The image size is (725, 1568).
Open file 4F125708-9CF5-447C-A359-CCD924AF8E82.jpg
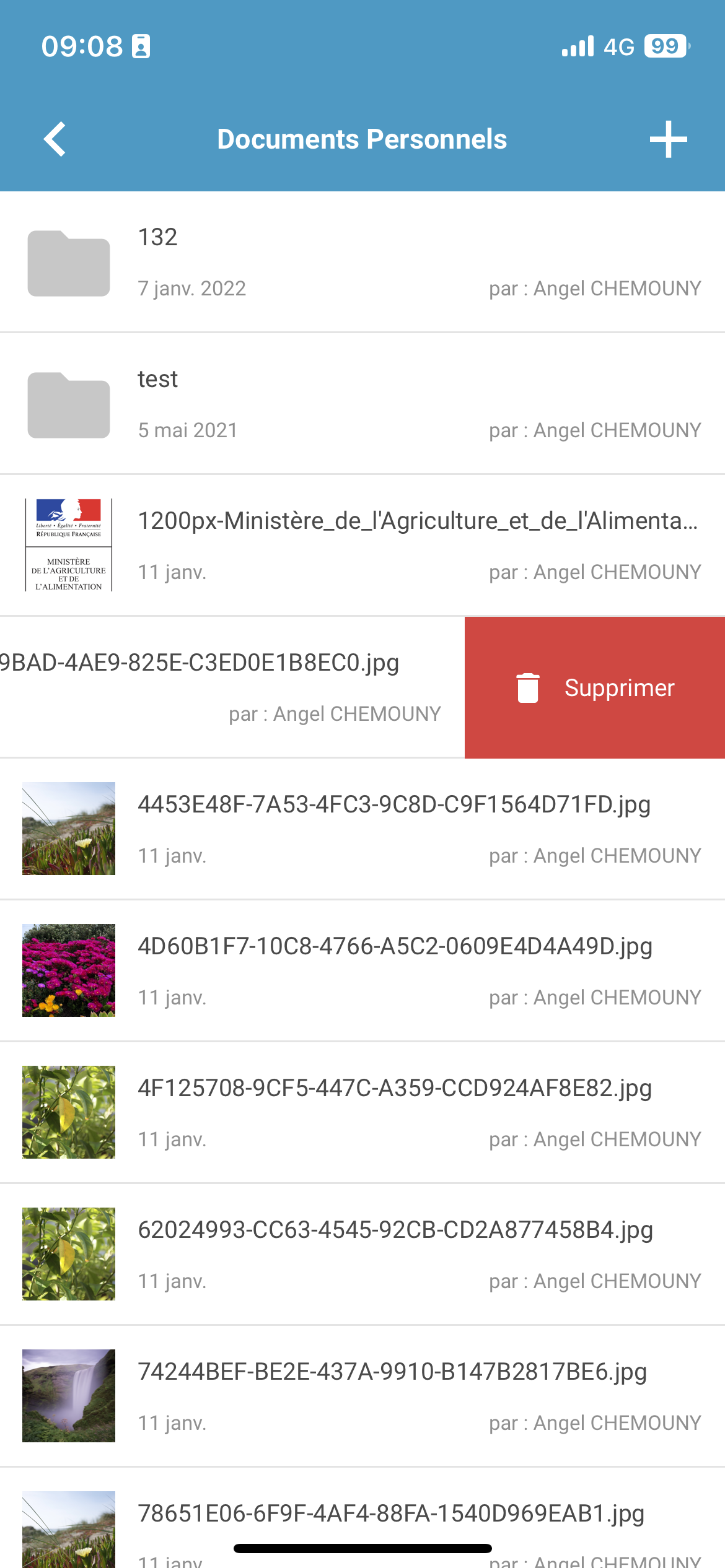[x=362, y=1112]
